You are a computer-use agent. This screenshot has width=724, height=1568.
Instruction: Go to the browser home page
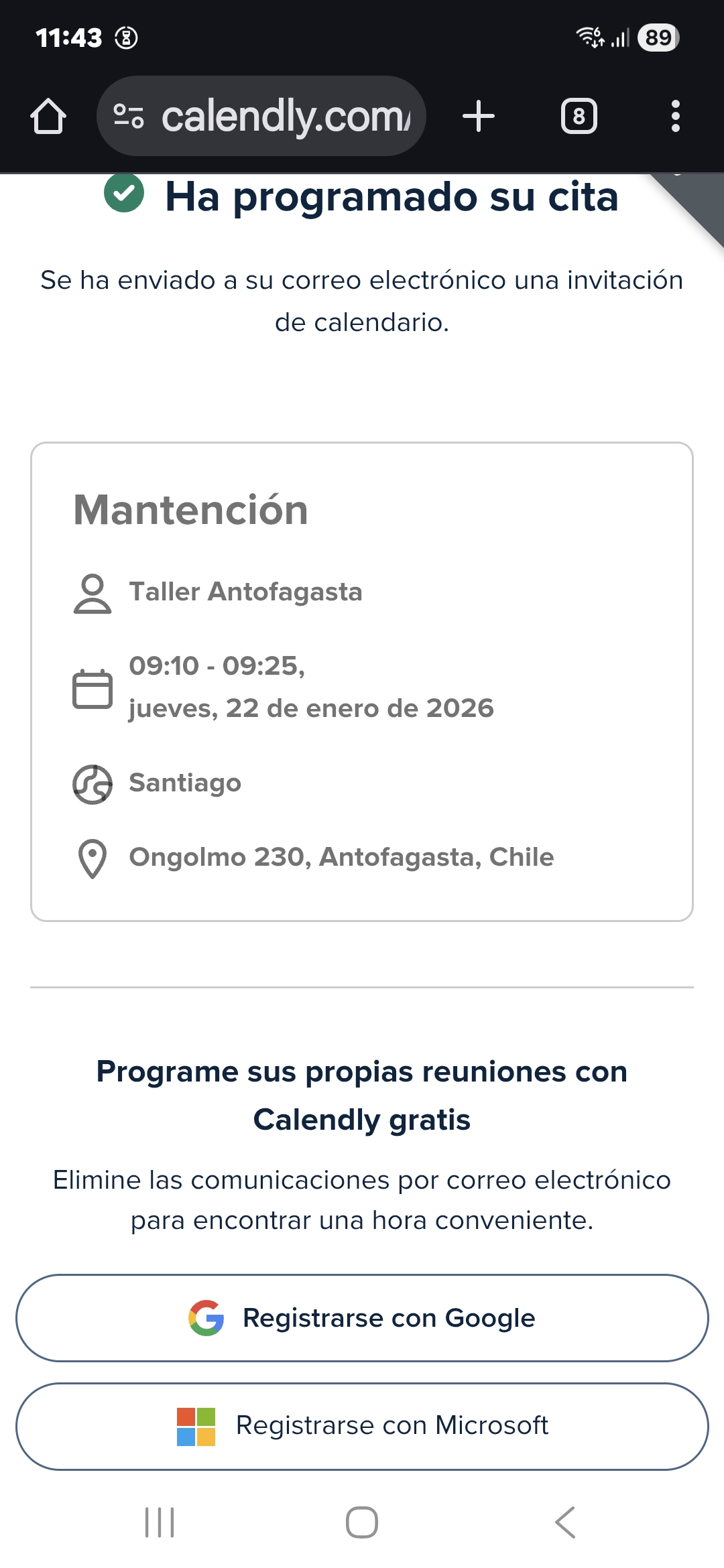48,117
